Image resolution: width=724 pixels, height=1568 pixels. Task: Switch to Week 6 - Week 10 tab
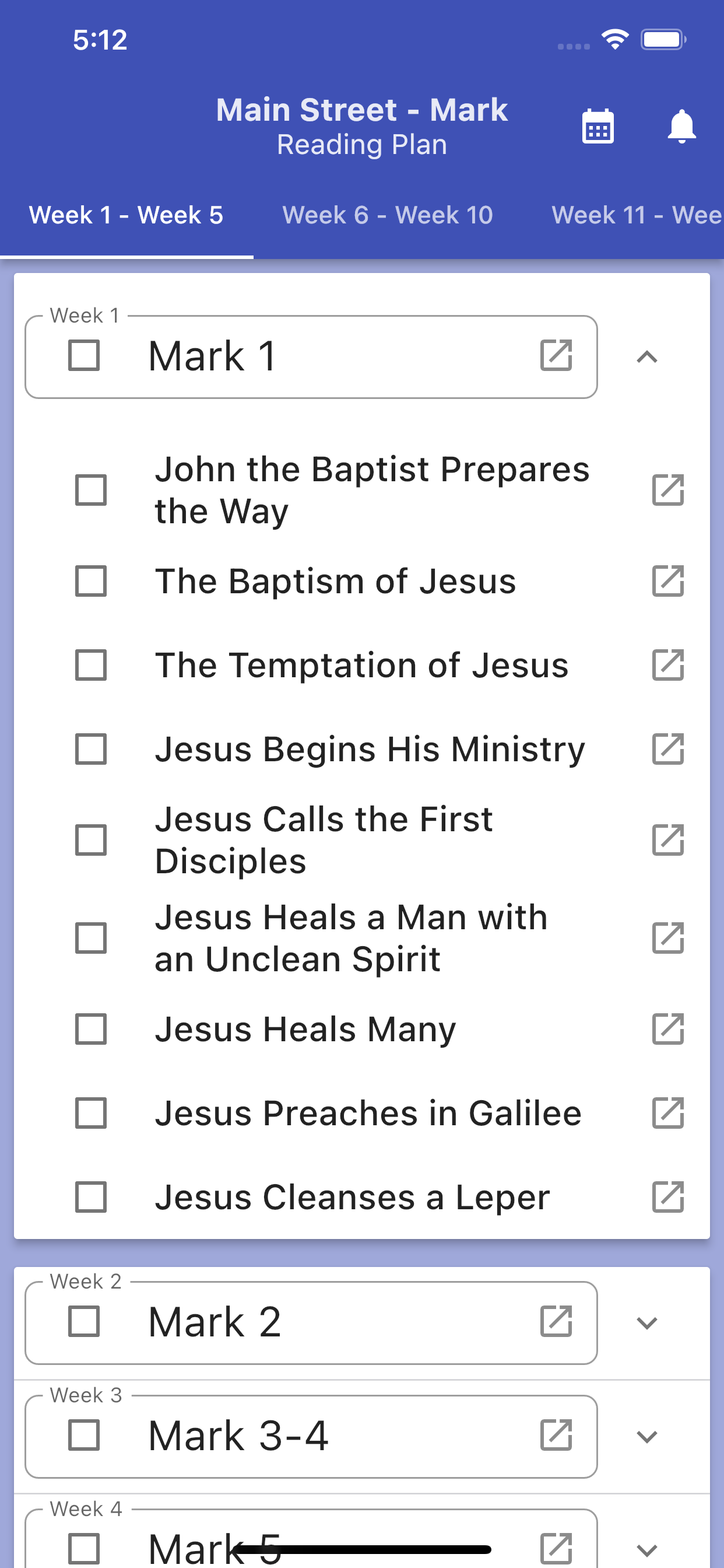tap(388, 215)
